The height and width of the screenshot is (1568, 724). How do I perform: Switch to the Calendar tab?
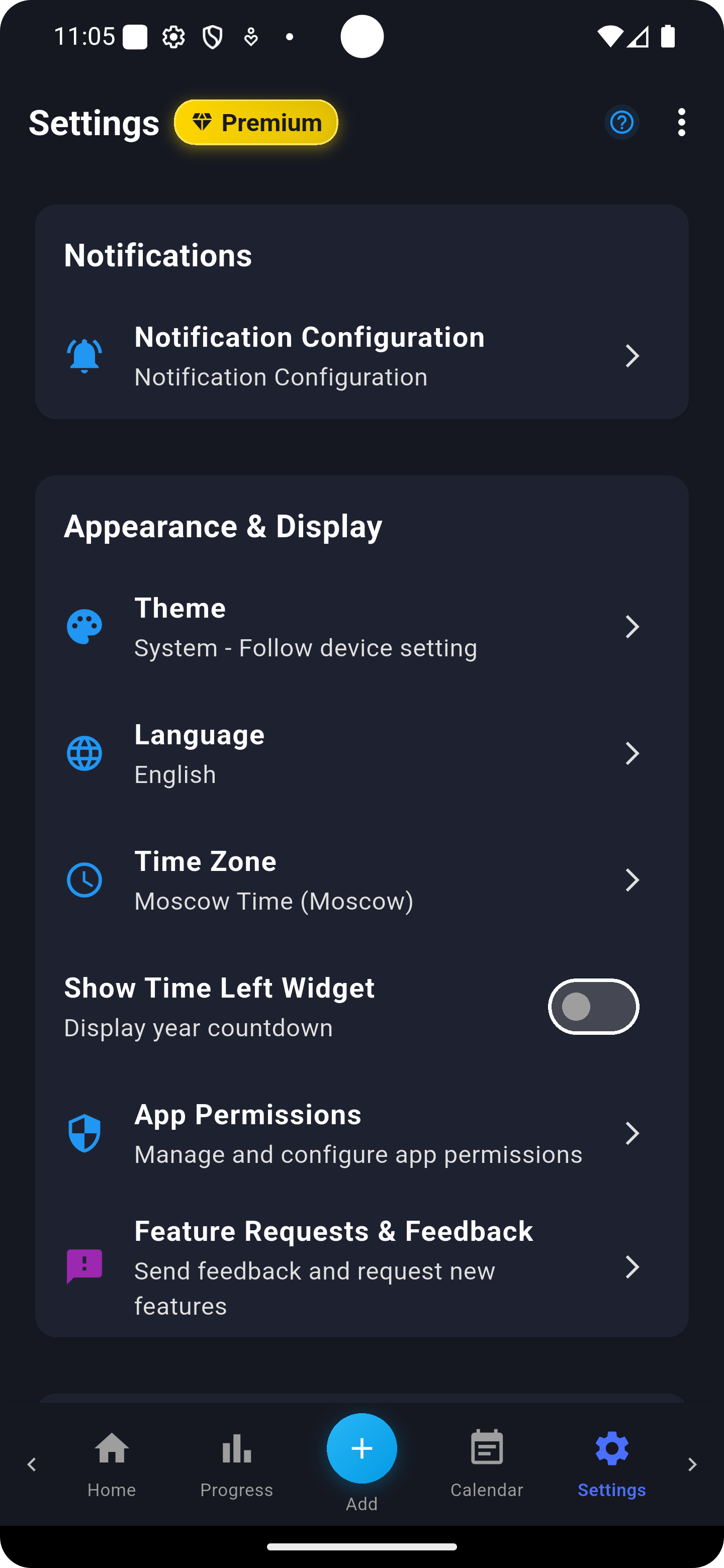(487, 1464)
